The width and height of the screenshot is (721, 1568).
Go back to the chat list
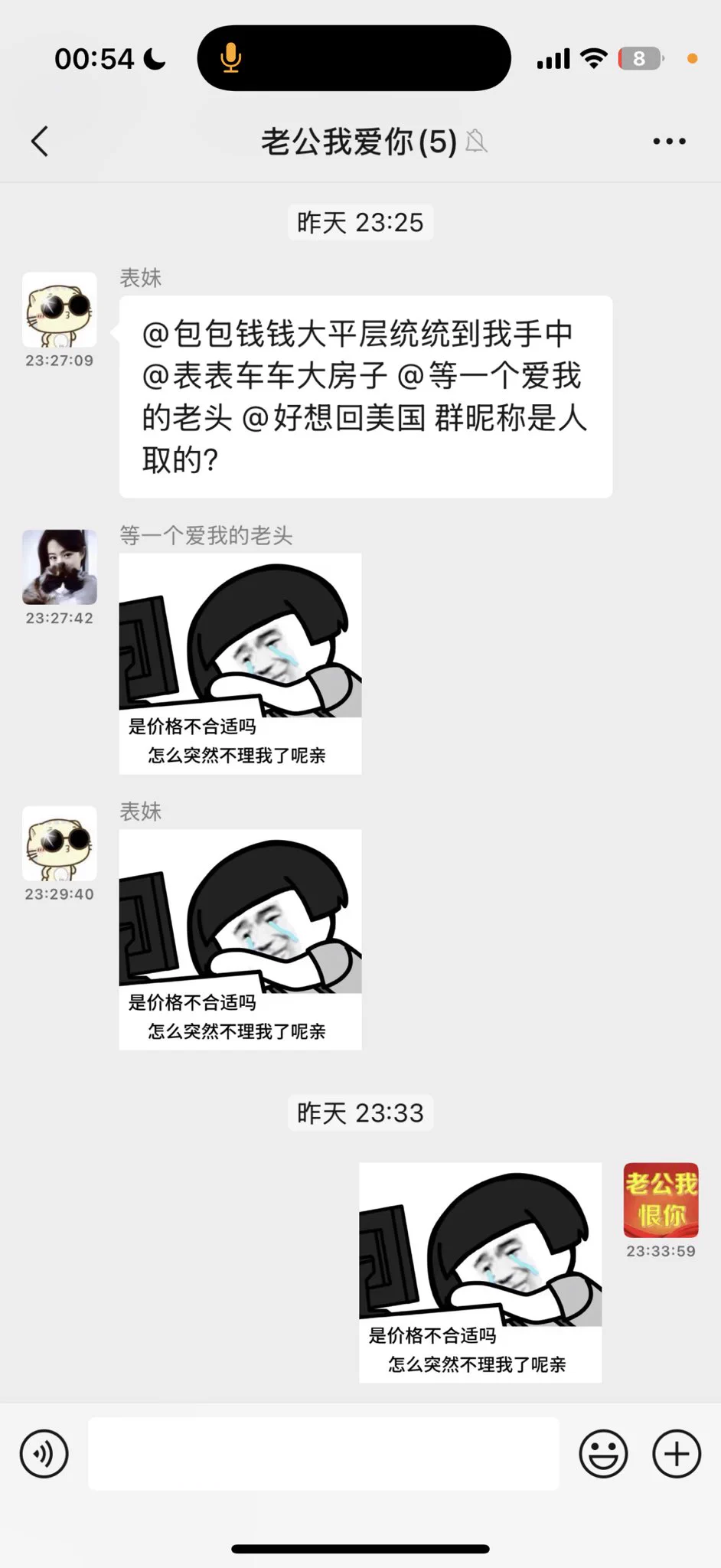click(40, 142)
